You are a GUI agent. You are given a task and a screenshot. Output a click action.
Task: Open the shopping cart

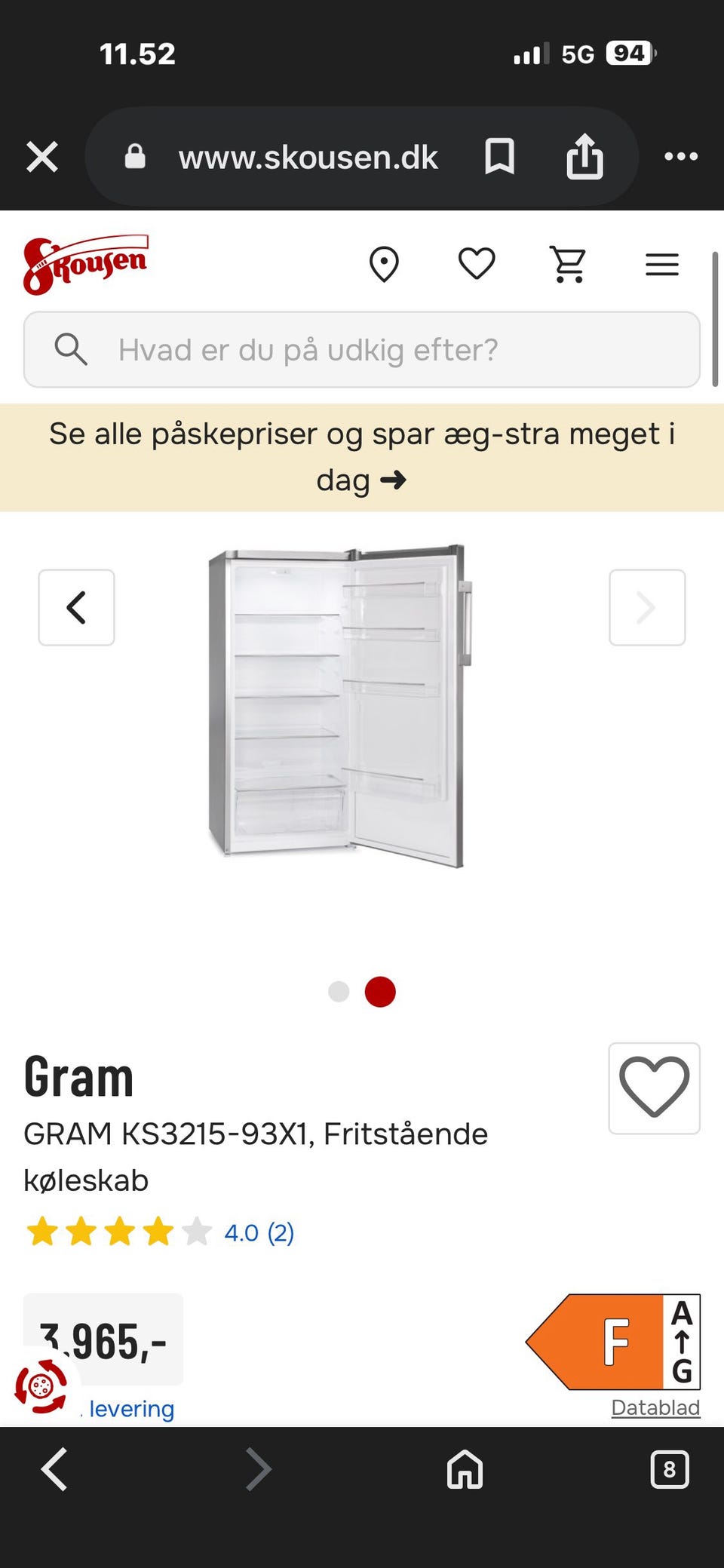(x=569, y=264)
